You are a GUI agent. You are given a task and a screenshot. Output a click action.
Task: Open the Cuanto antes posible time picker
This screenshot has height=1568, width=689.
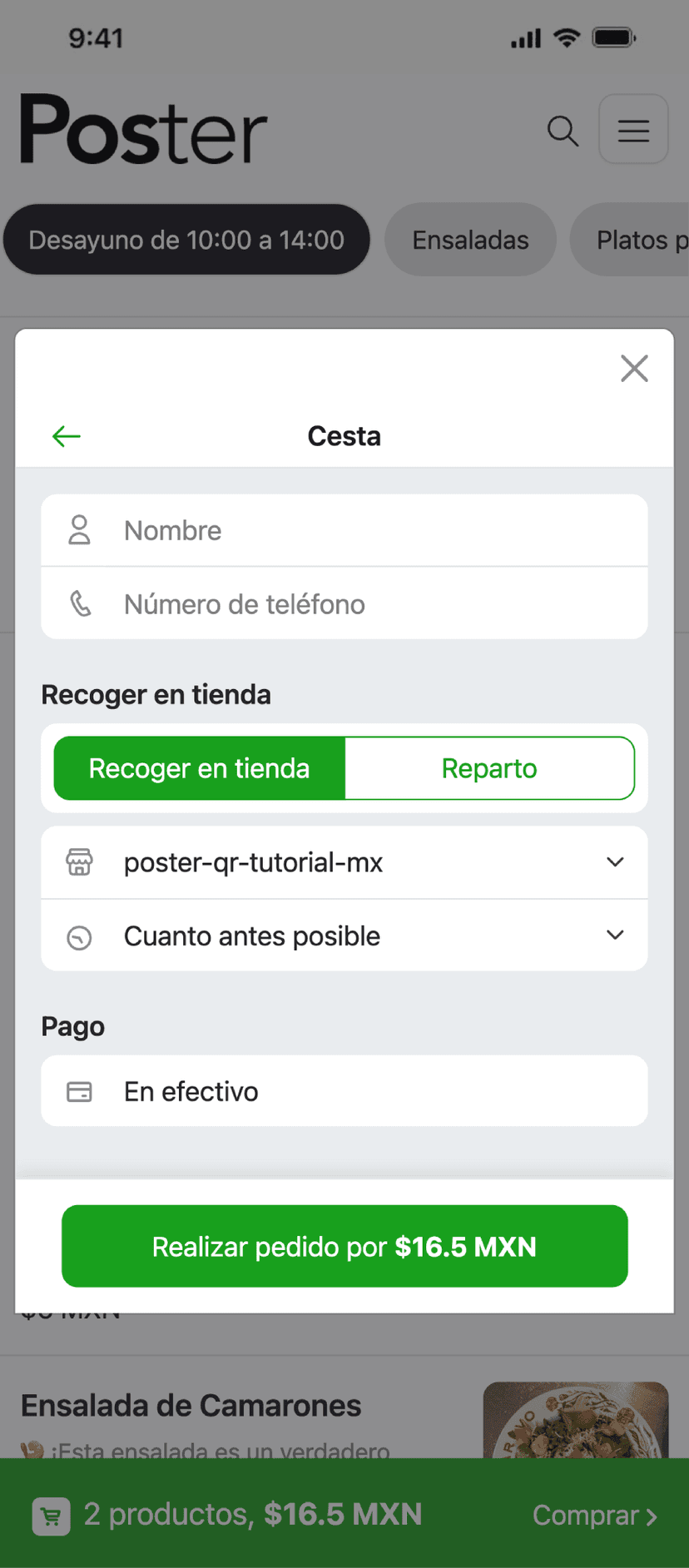tap(344, 935)
